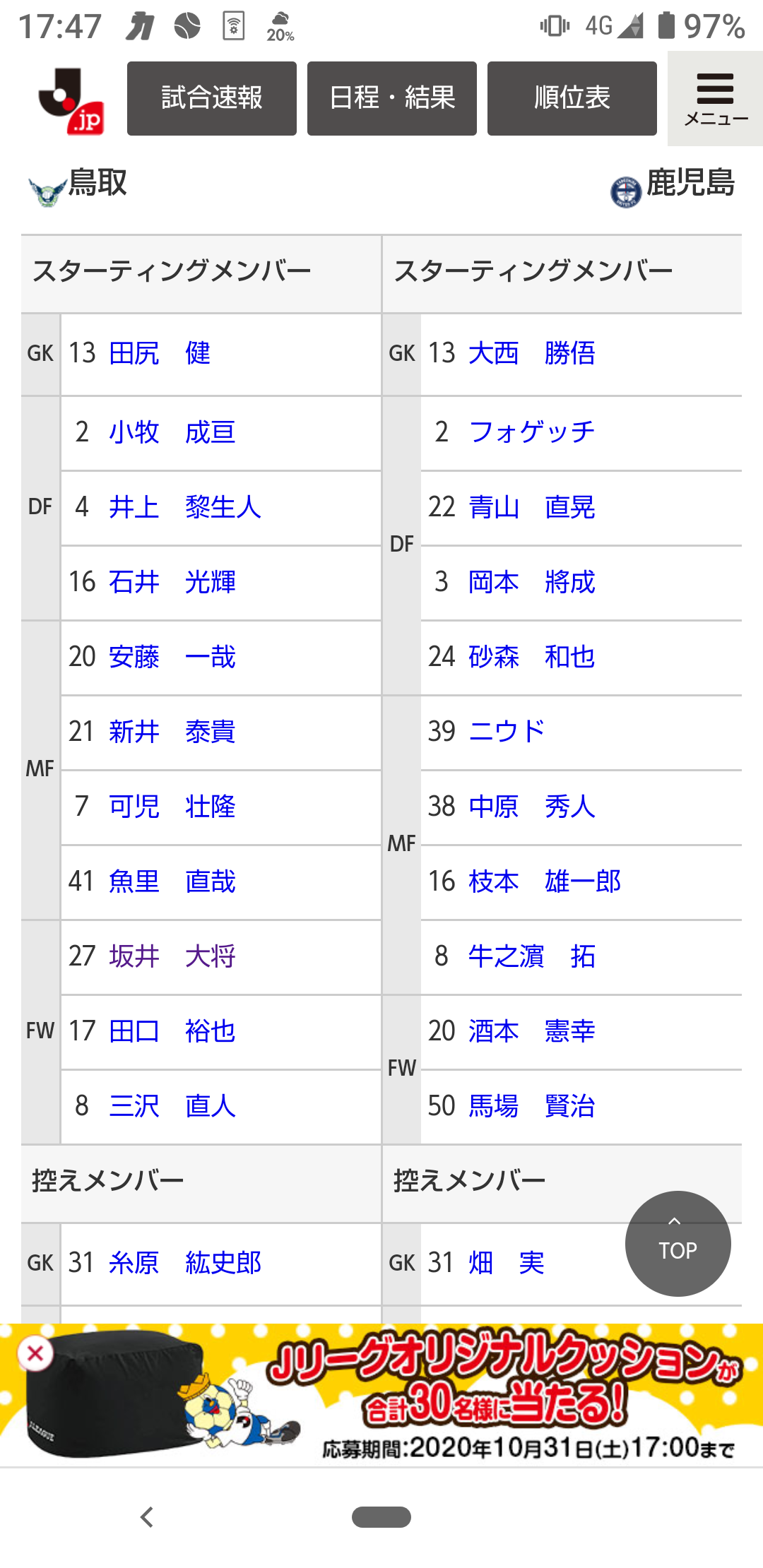Jump back to TOP of page
Viewport: 763px width, 1568px height.
(678, 1243)
